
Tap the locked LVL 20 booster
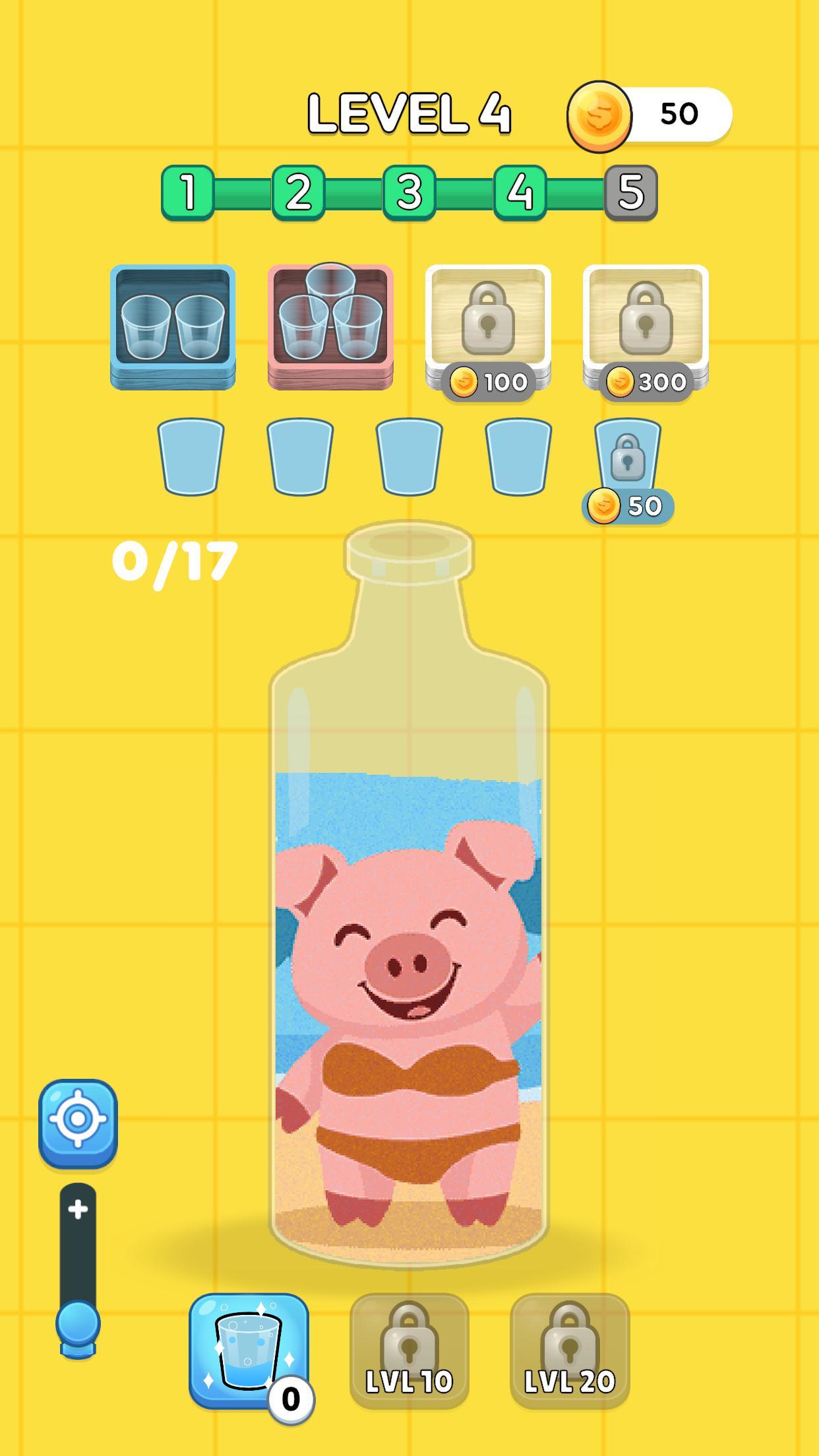pos(570,1350)
